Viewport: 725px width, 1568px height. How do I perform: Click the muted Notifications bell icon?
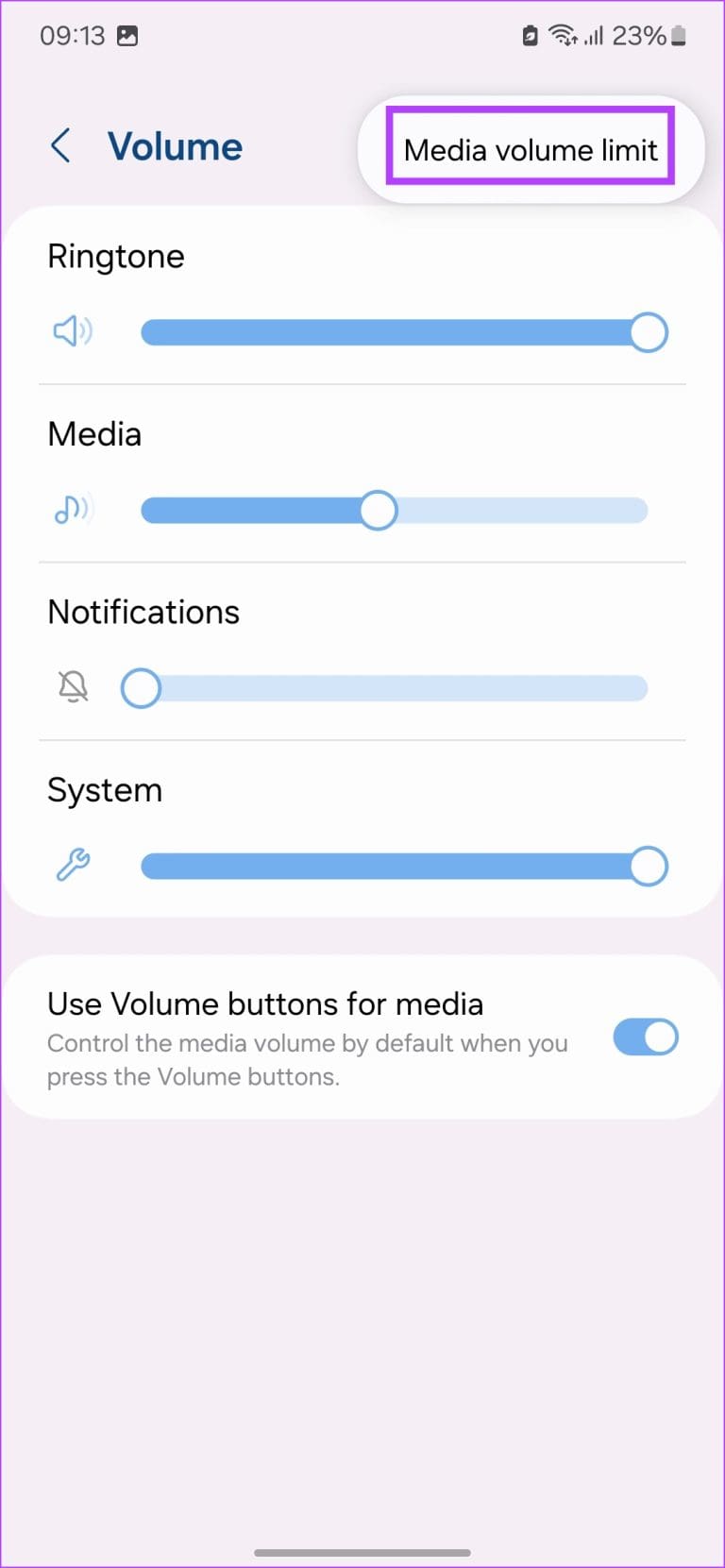pyautogui.click(x=72, y=687)
